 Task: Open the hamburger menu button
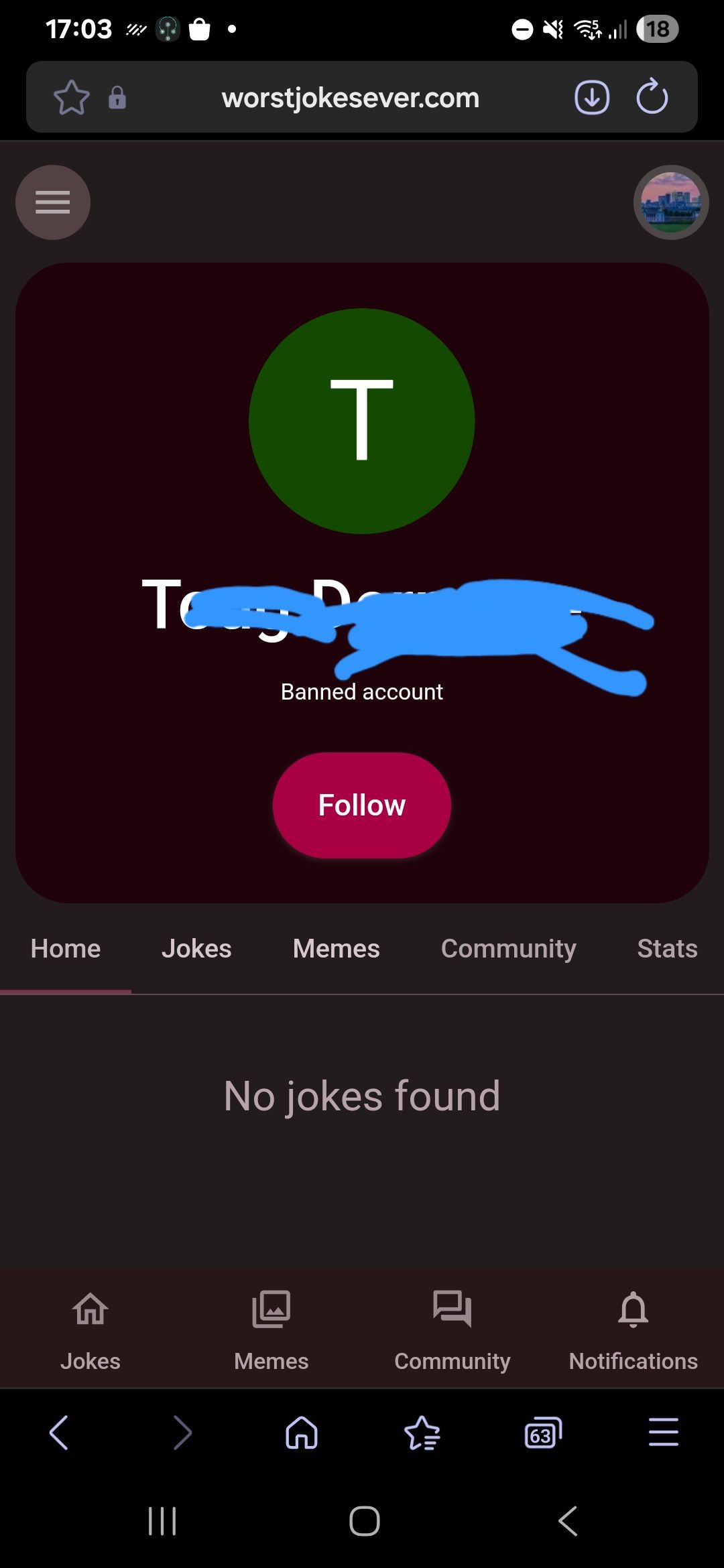(53, 202)
